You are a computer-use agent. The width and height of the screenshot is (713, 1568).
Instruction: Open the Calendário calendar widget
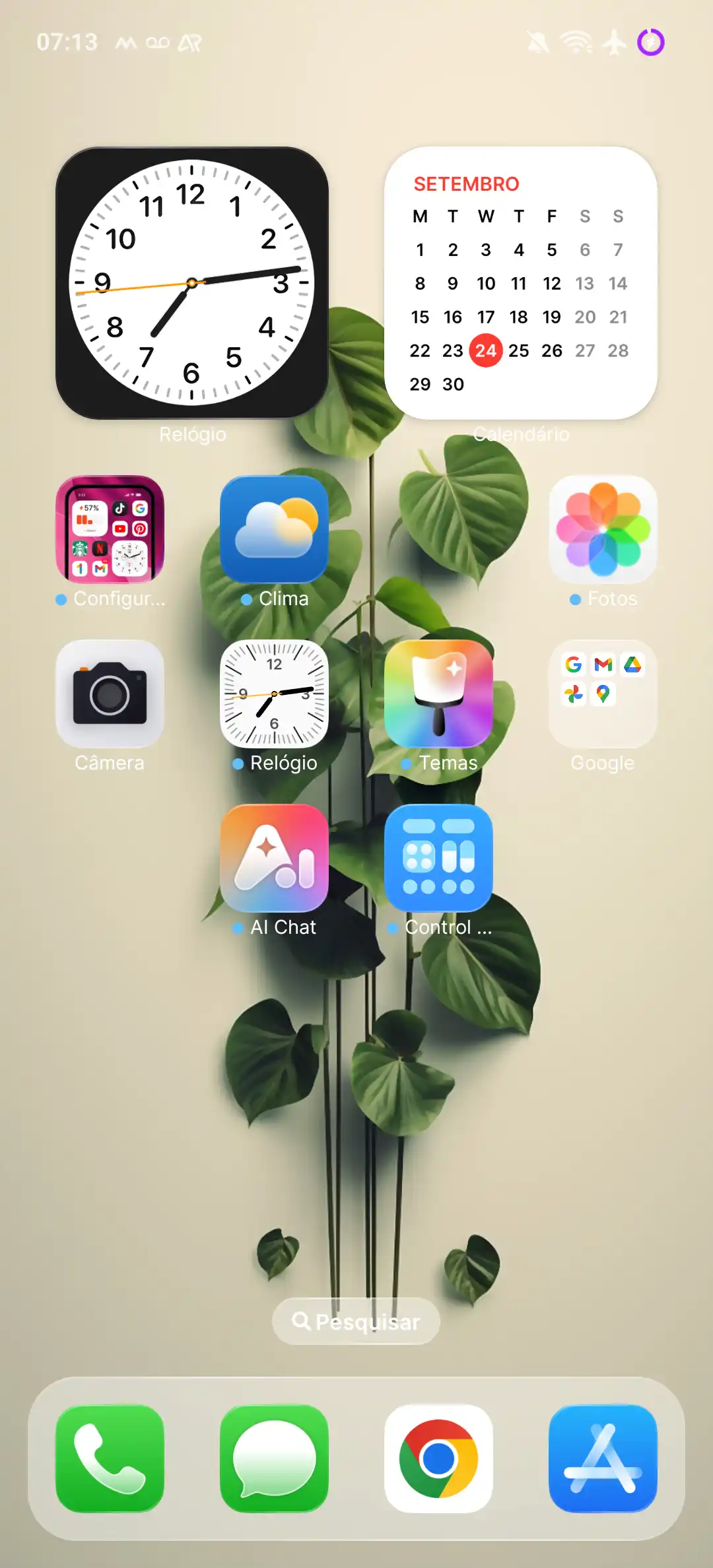[x=520, y=282]
